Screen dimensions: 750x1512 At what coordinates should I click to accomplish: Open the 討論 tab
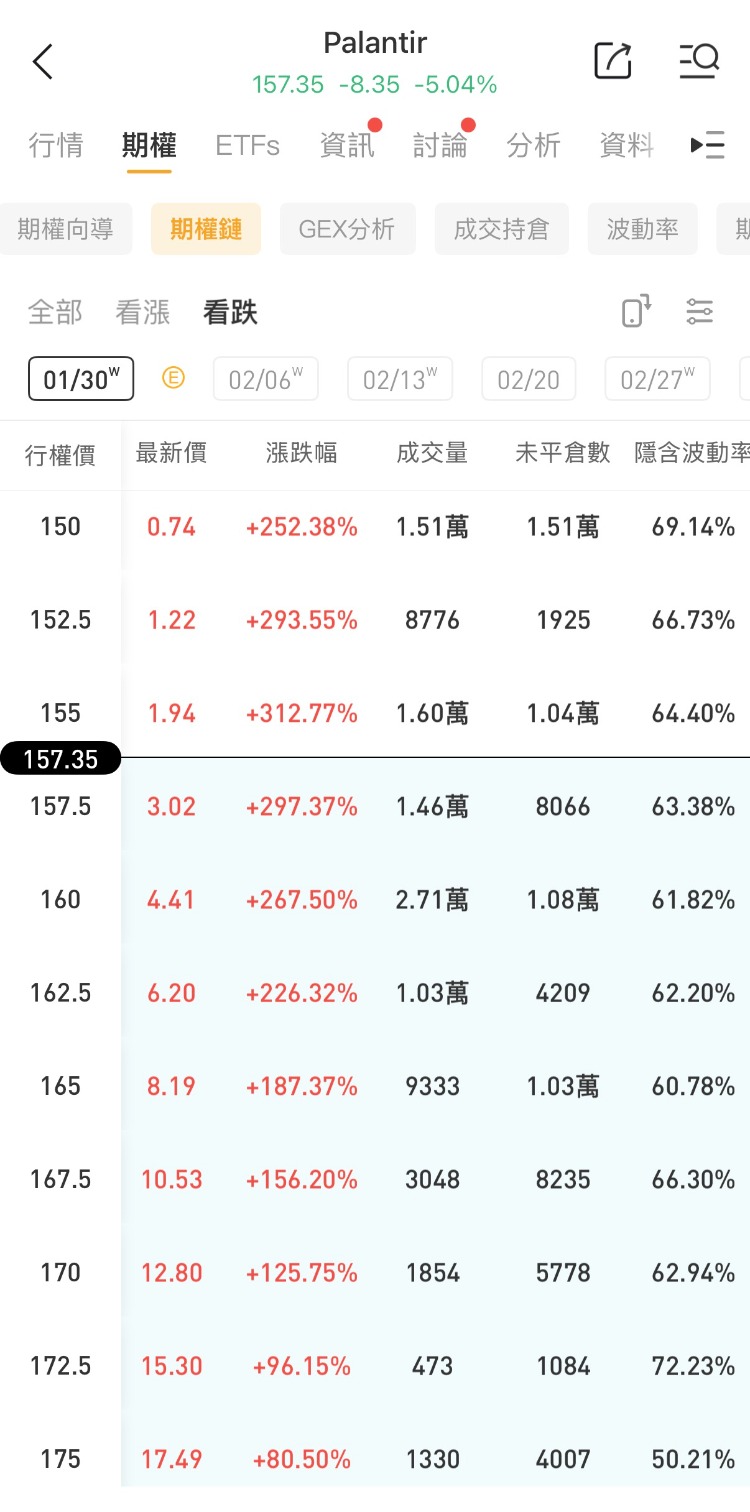tap(440, 145)
